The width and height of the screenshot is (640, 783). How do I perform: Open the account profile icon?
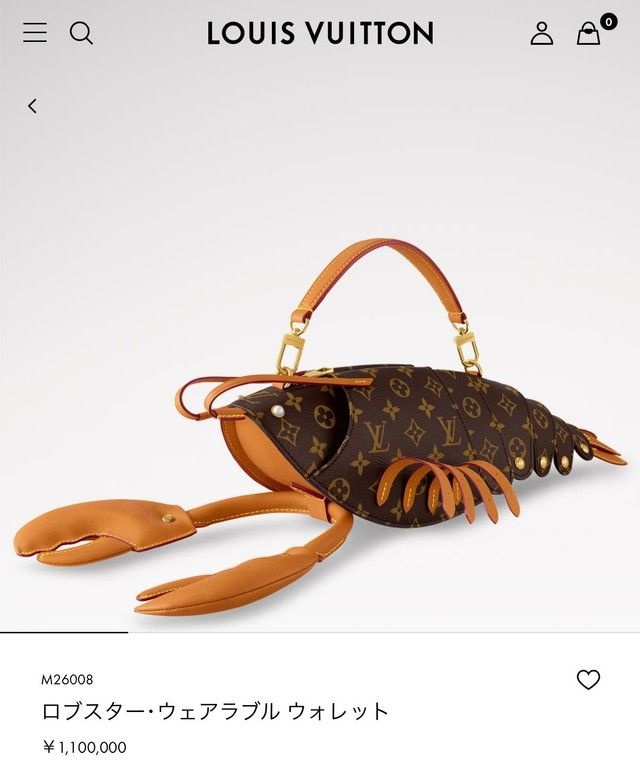pyautogui.click(x=542, y=33)
